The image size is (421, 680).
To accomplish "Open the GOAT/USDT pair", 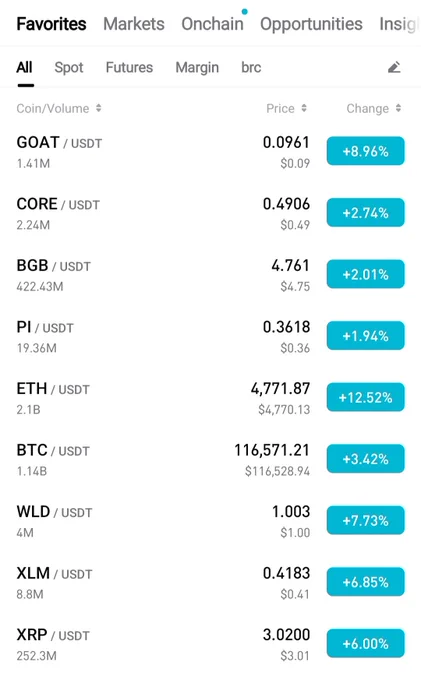I will coord(210,152).
